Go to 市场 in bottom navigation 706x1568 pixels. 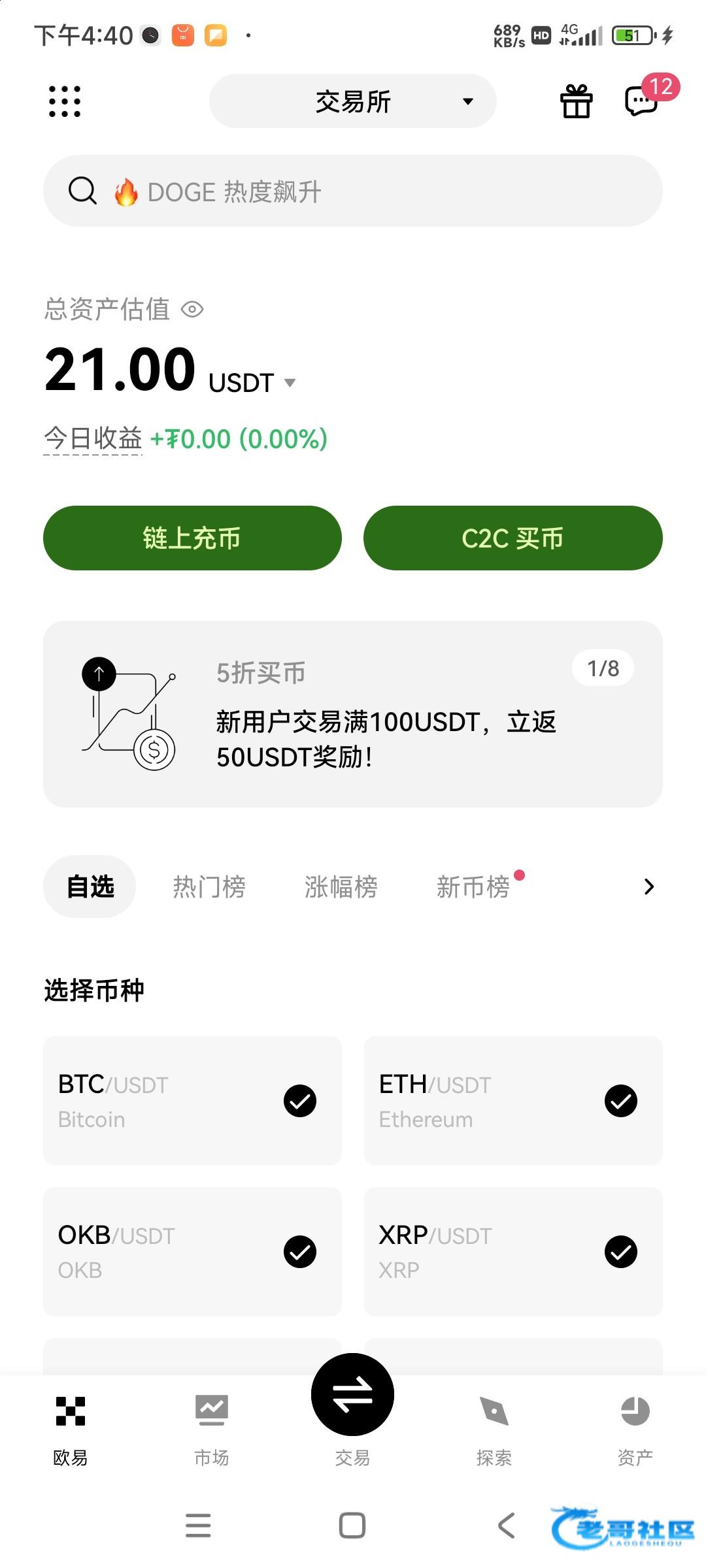point(212,1429)
